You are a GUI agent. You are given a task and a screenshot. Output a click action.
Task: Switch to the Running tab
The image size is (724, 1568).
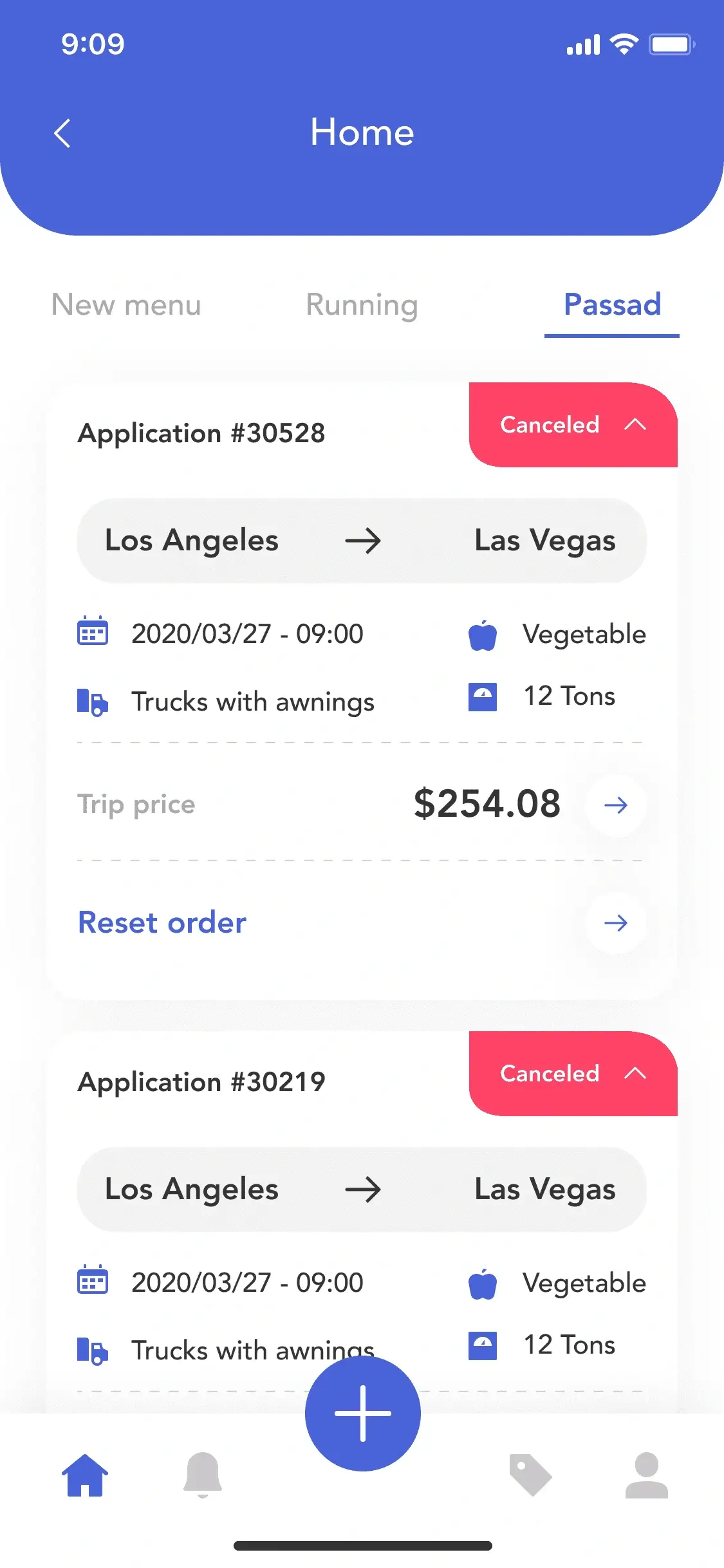(362, 305)
